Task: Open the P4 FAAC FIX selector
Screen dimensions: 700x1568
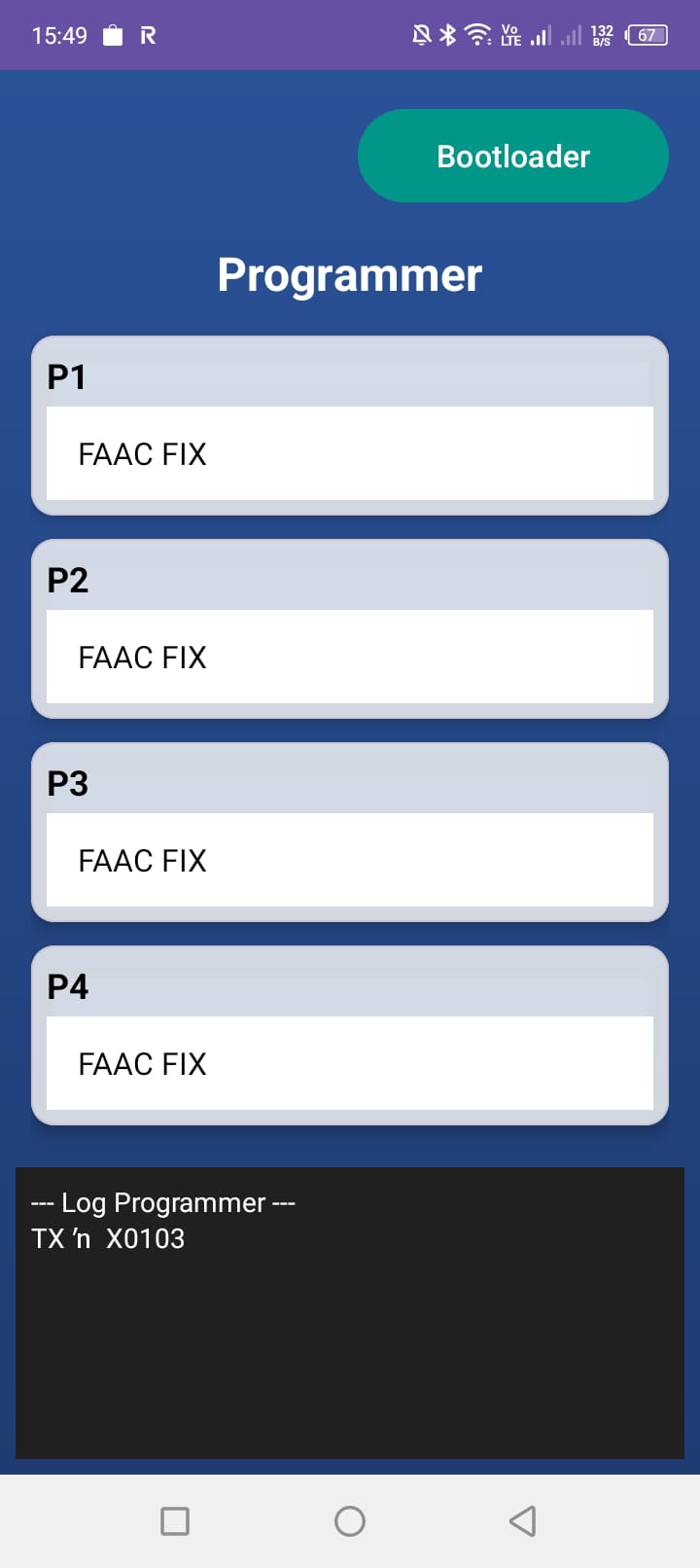Action: pyautogui.click(x=350, y=1063)
